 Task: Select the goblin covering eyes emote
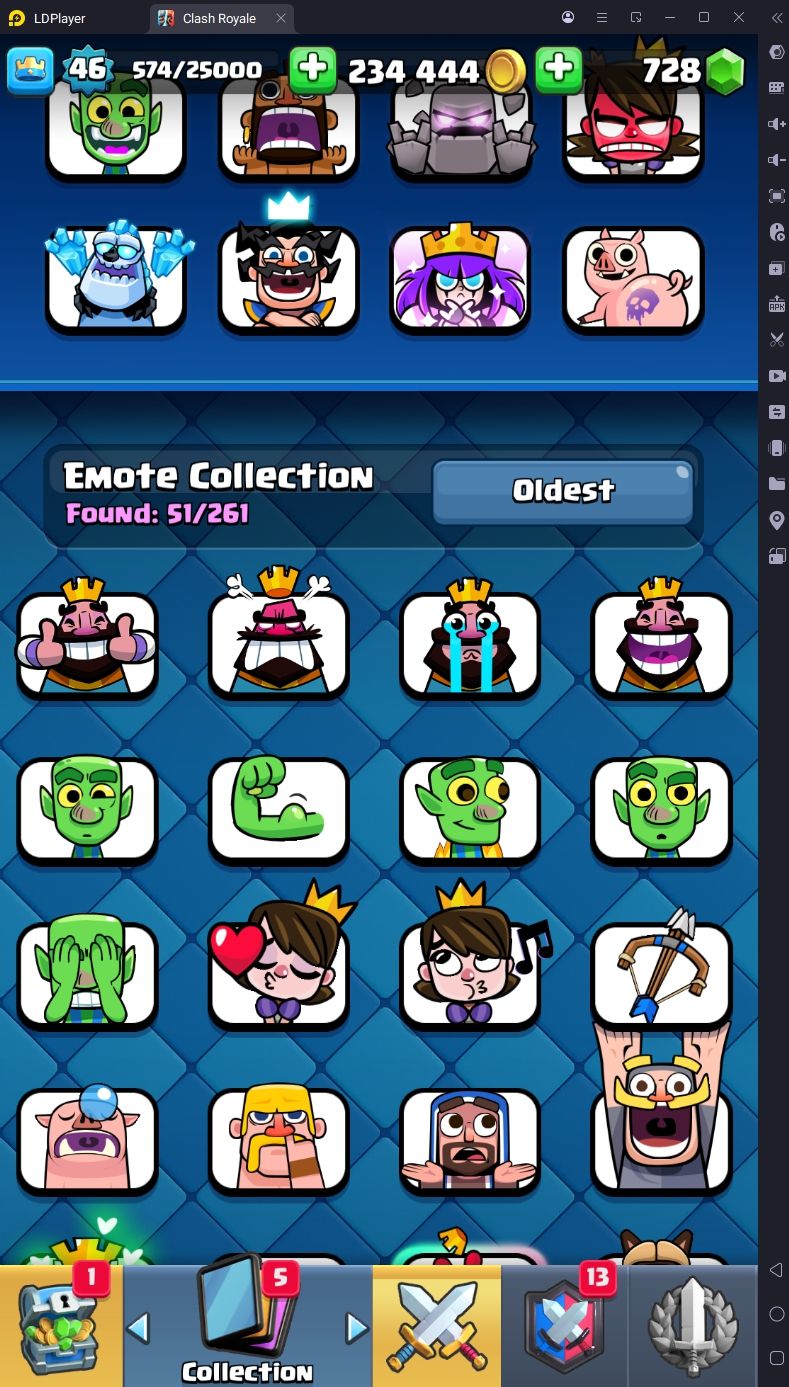pos(87,975)
